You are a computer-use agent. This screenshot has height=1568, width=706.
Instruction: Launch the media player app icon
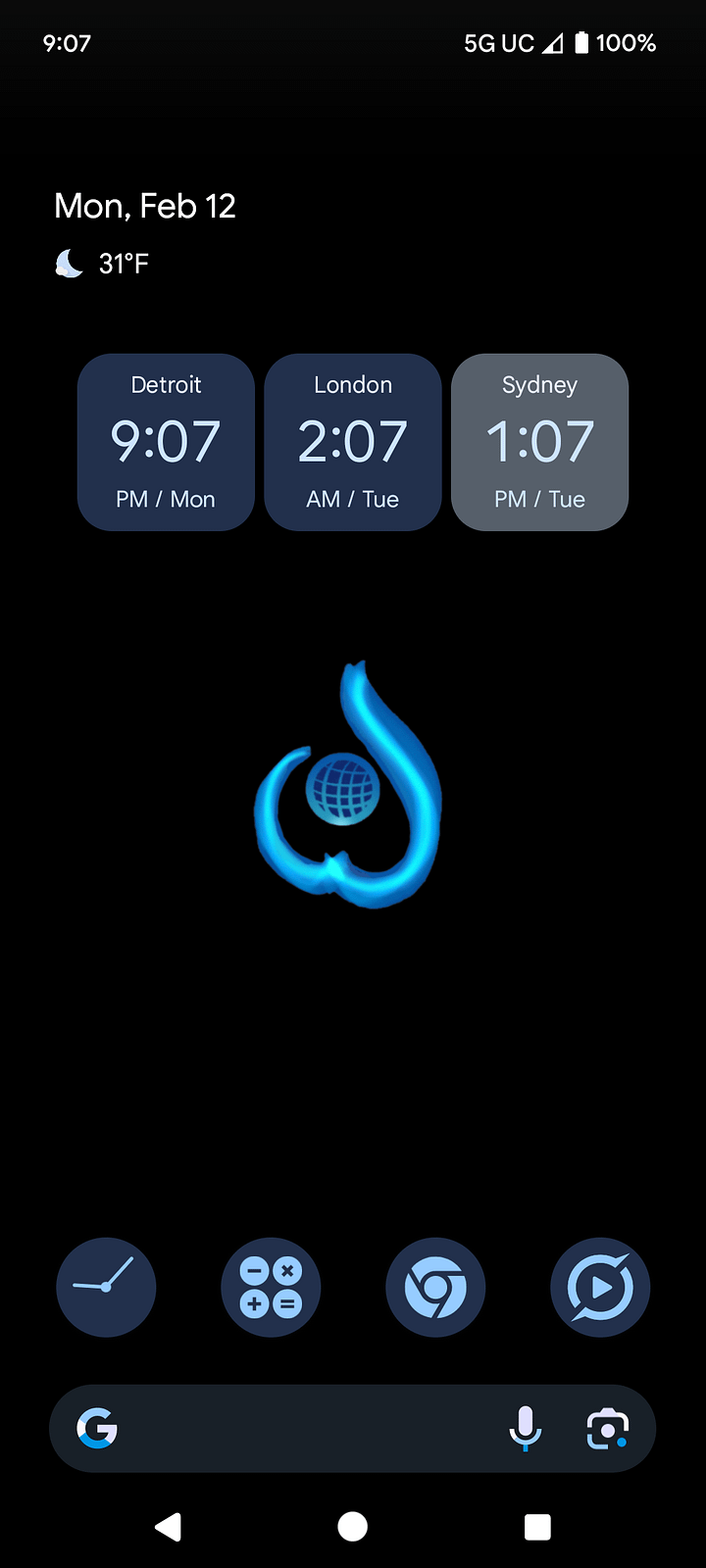coord(600,1287)
